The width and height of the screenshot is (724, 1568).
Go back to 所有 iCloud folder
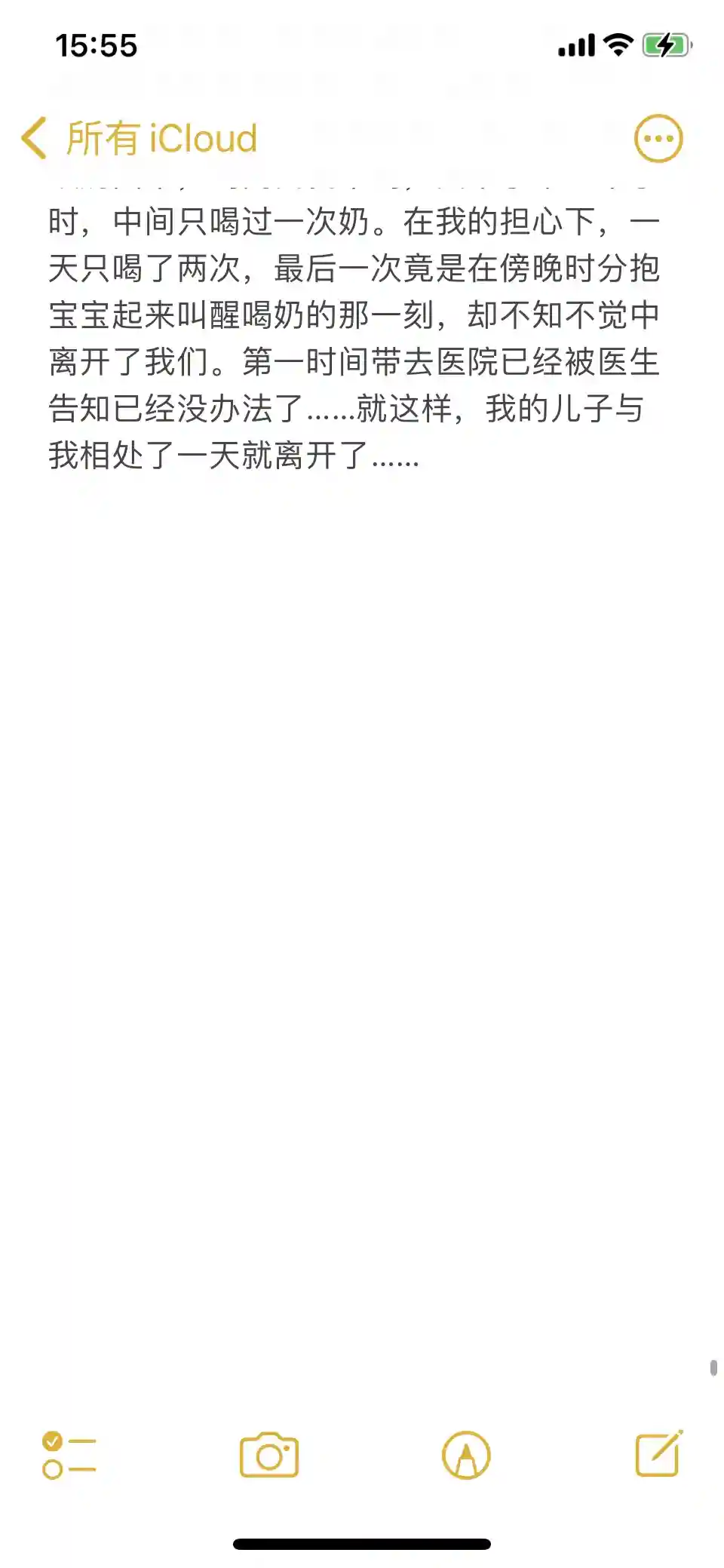(140, 139)
